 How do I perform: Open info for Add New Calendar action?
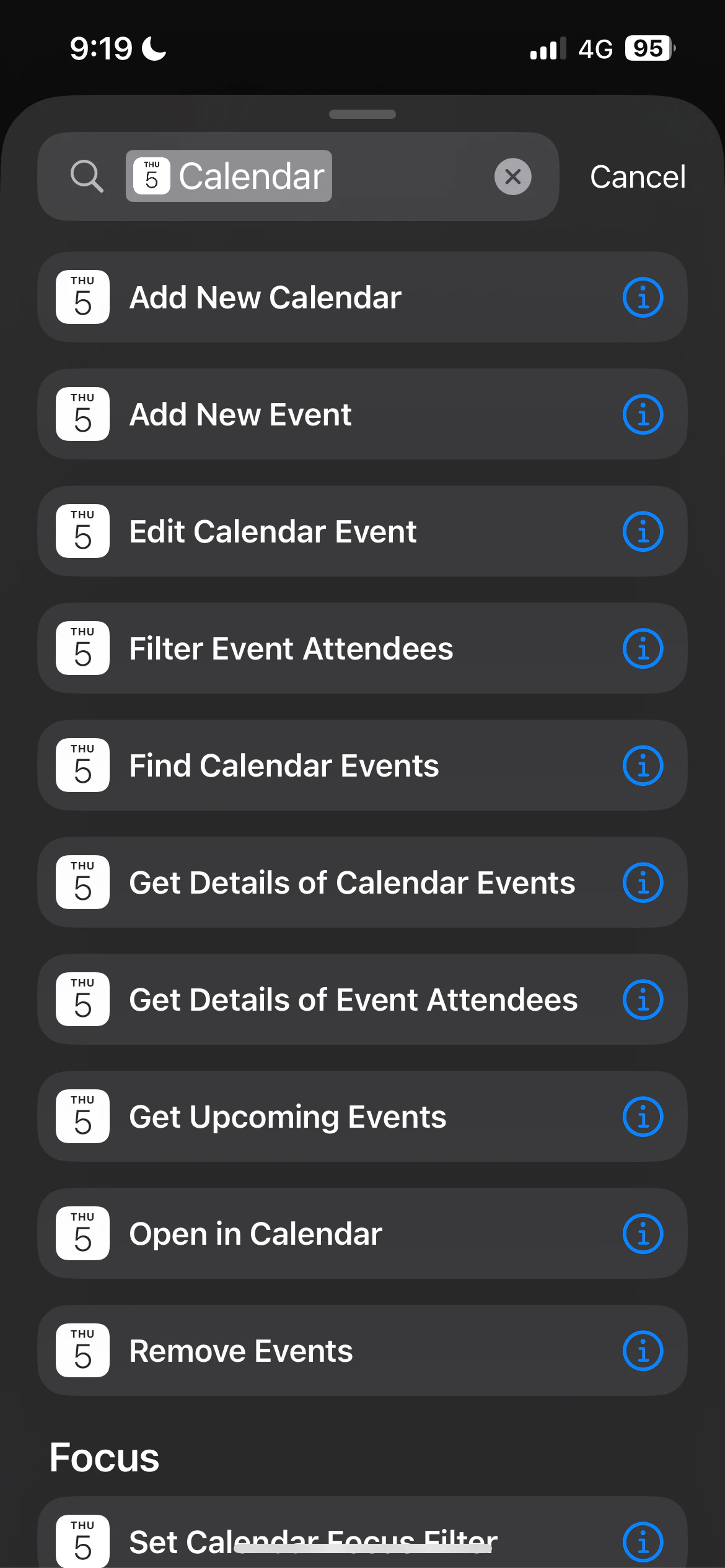click(x=643, y=297)
